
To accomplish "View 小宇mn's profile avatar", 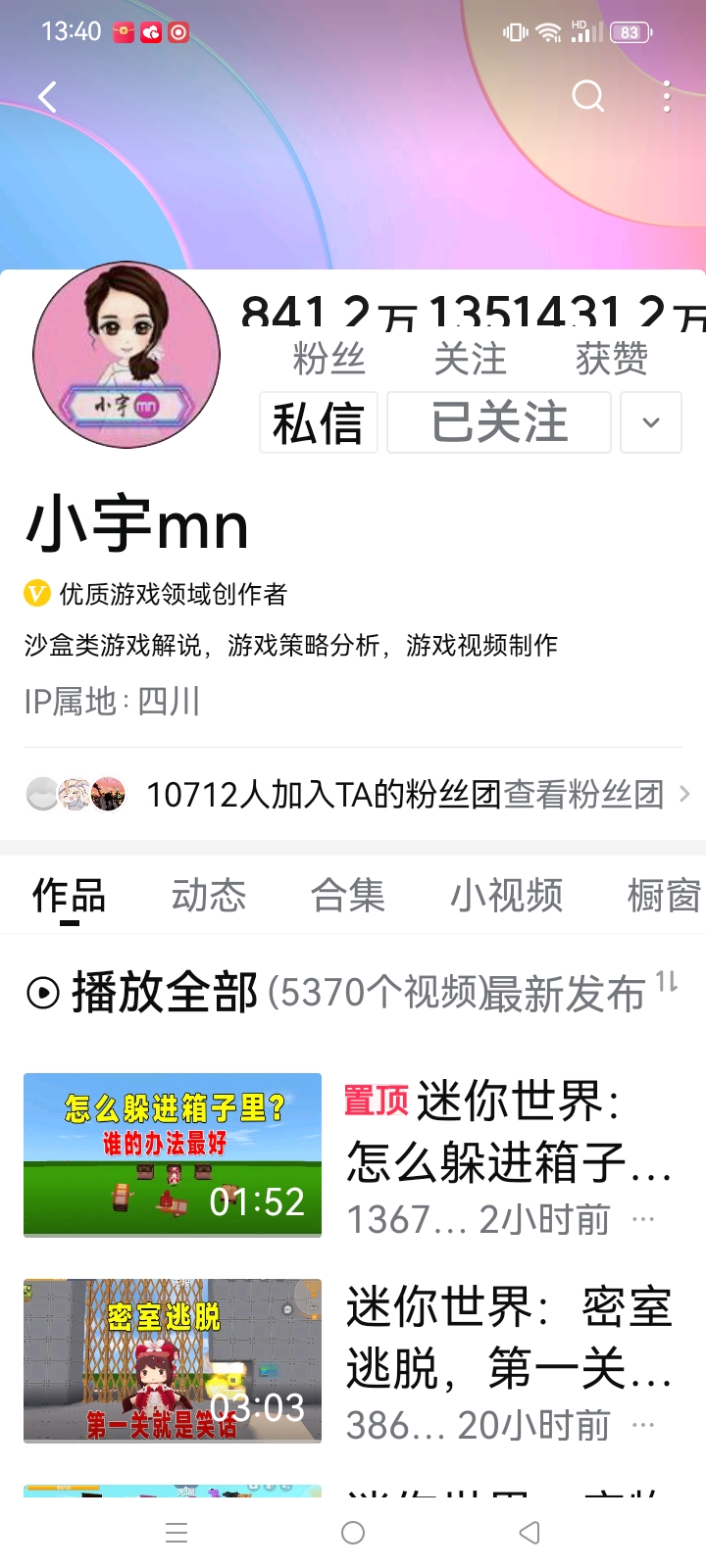I will click(x=126, y=355).
